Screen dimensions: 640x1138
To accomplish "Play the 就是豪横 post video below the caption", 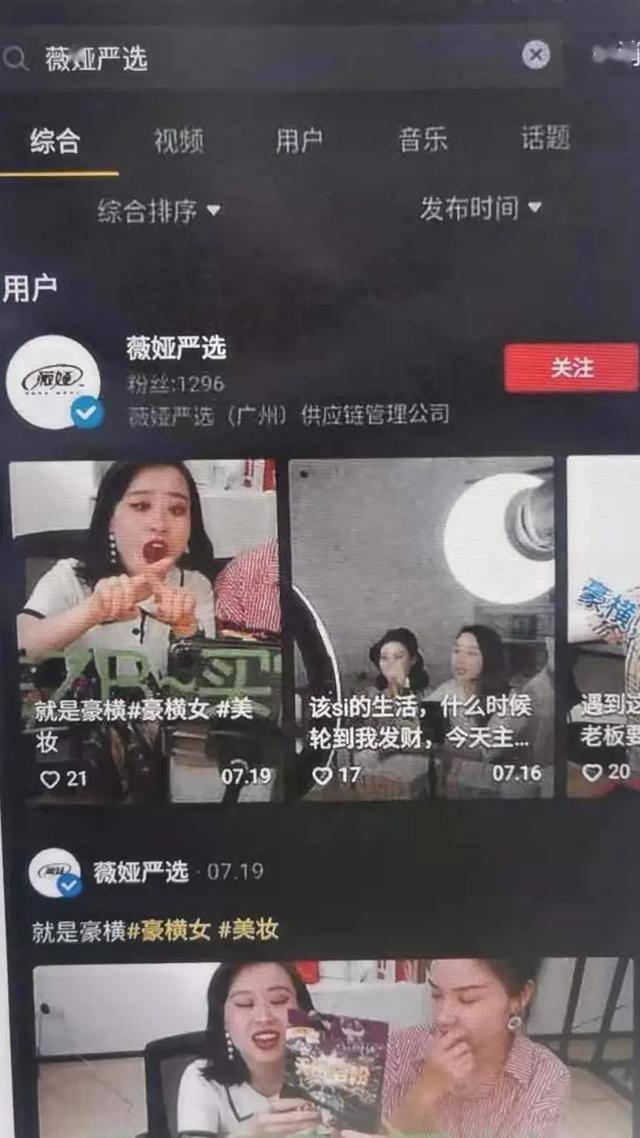I will (x=330, y=1048).
